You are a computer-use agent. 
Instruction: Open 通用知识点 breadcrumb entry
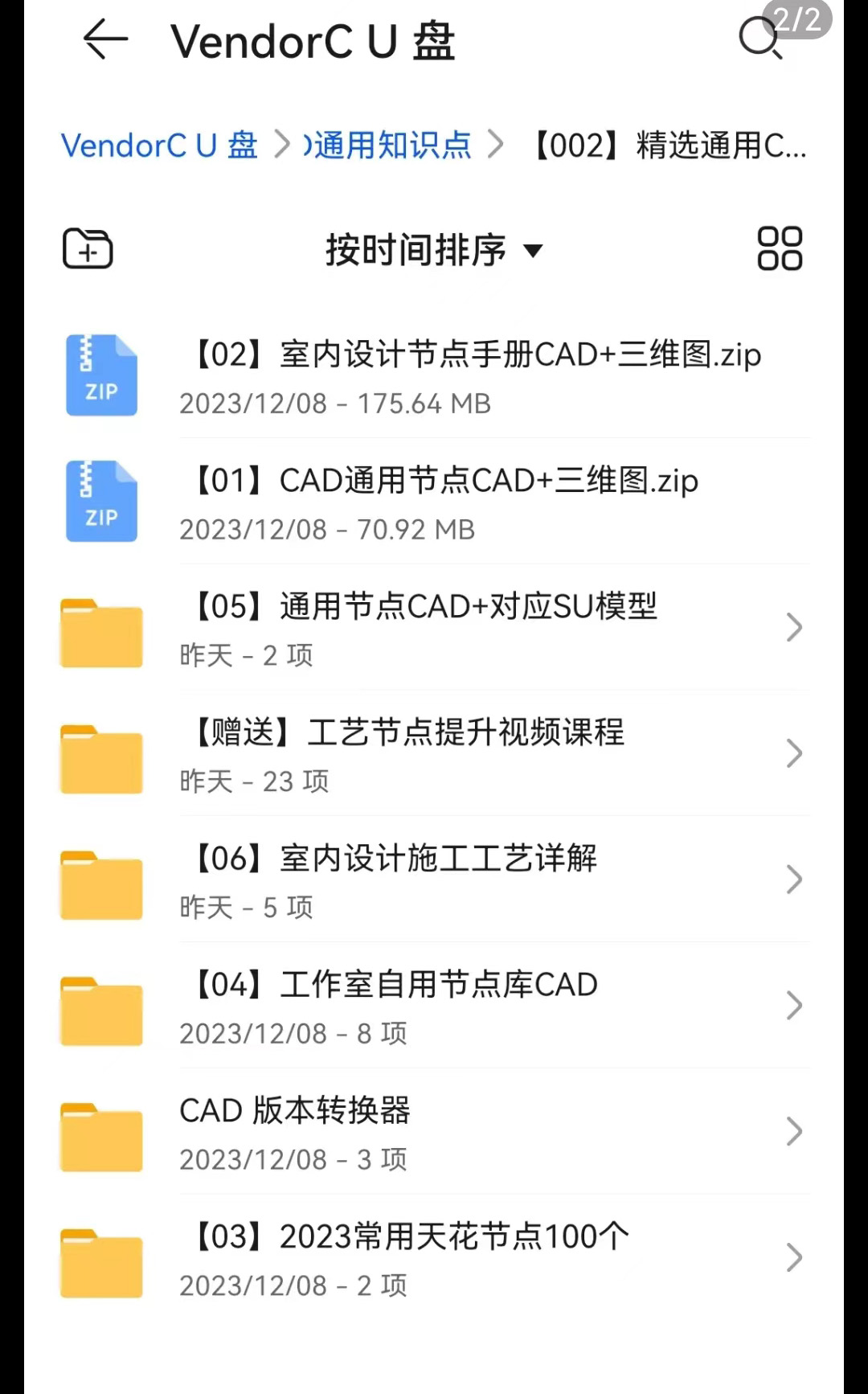pyautogui.click(x=391, y=146)
